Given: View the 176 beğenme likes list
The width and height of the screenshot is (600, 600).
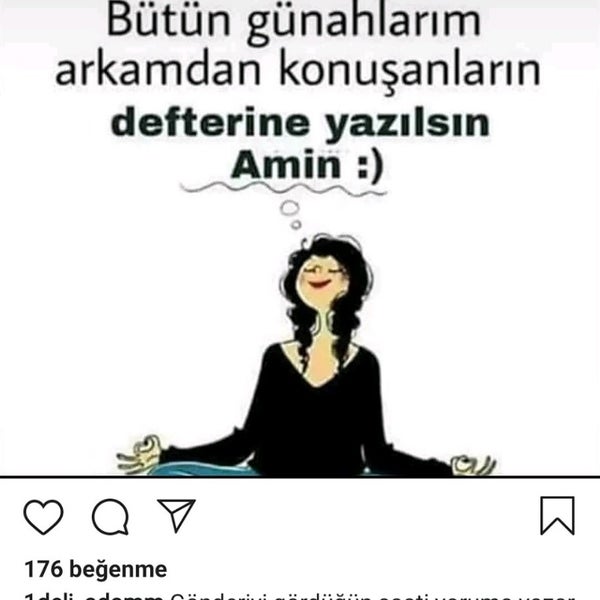Looking at the screenshot, I should (95, 570).
